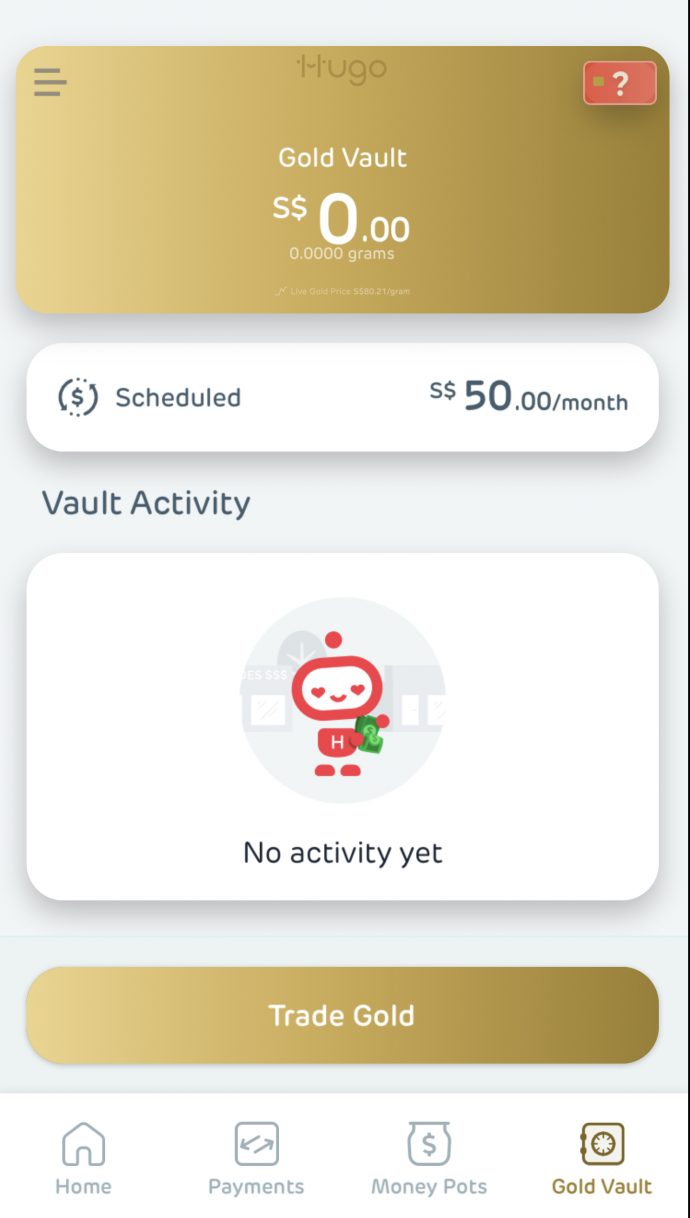Select the Gold Vault tab
This screenshot has width=690, height=1218.
601,1158
